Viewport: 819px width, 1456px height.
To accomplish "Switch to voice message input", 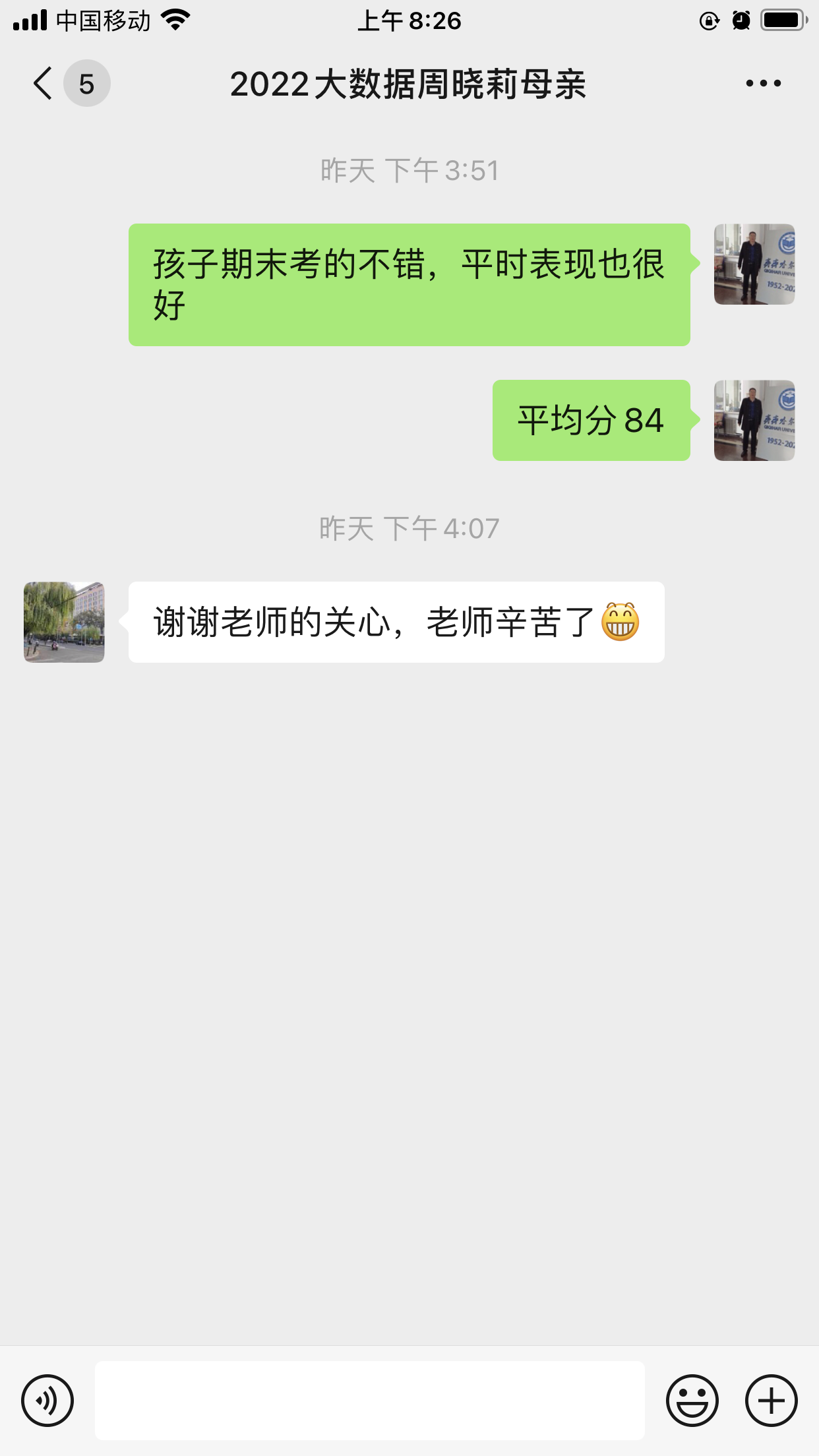I will pos(47,1400).
